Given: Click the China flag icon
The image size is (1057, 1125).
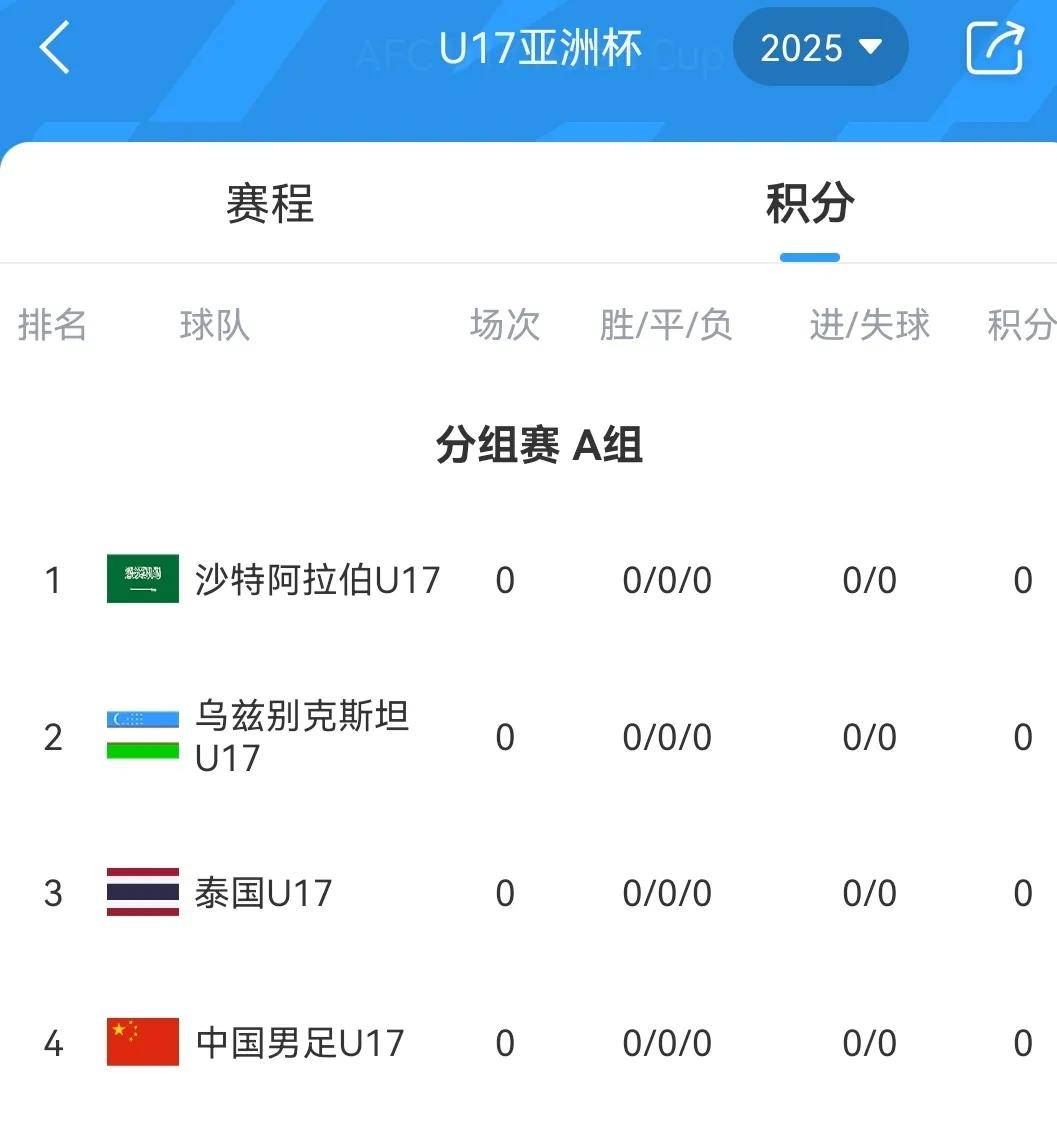Looking at the screenshot, I should click(x=141, y=1043).
